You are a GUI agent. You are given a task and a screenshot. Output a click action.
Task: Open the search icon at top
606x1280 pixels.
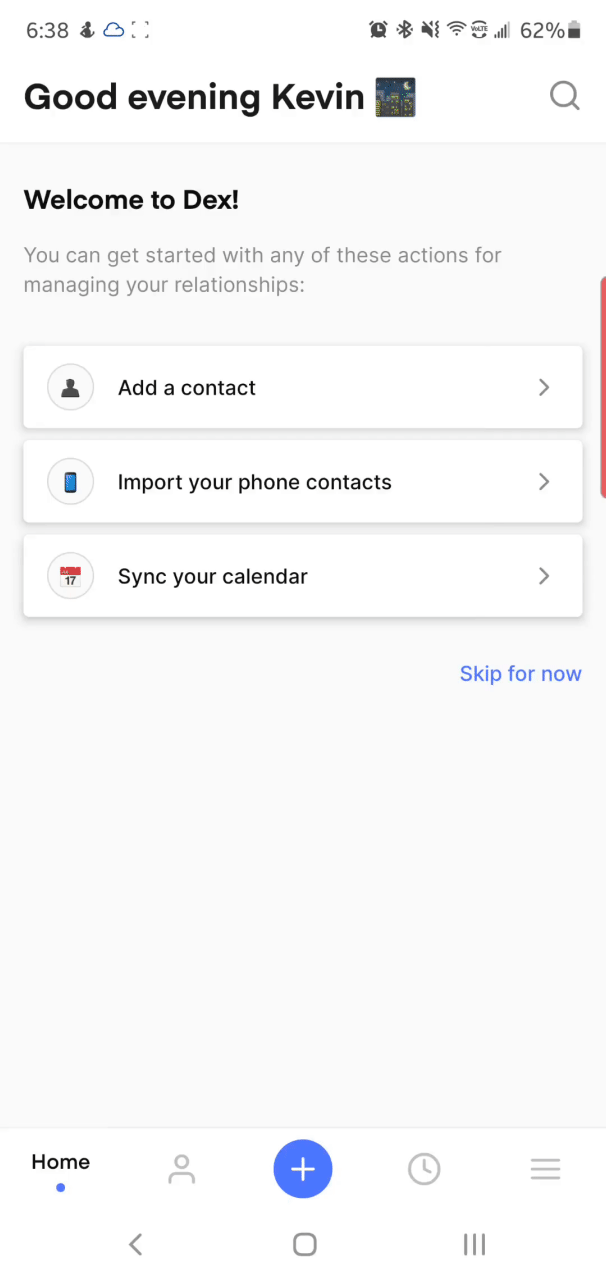click(x=565, y=97)
